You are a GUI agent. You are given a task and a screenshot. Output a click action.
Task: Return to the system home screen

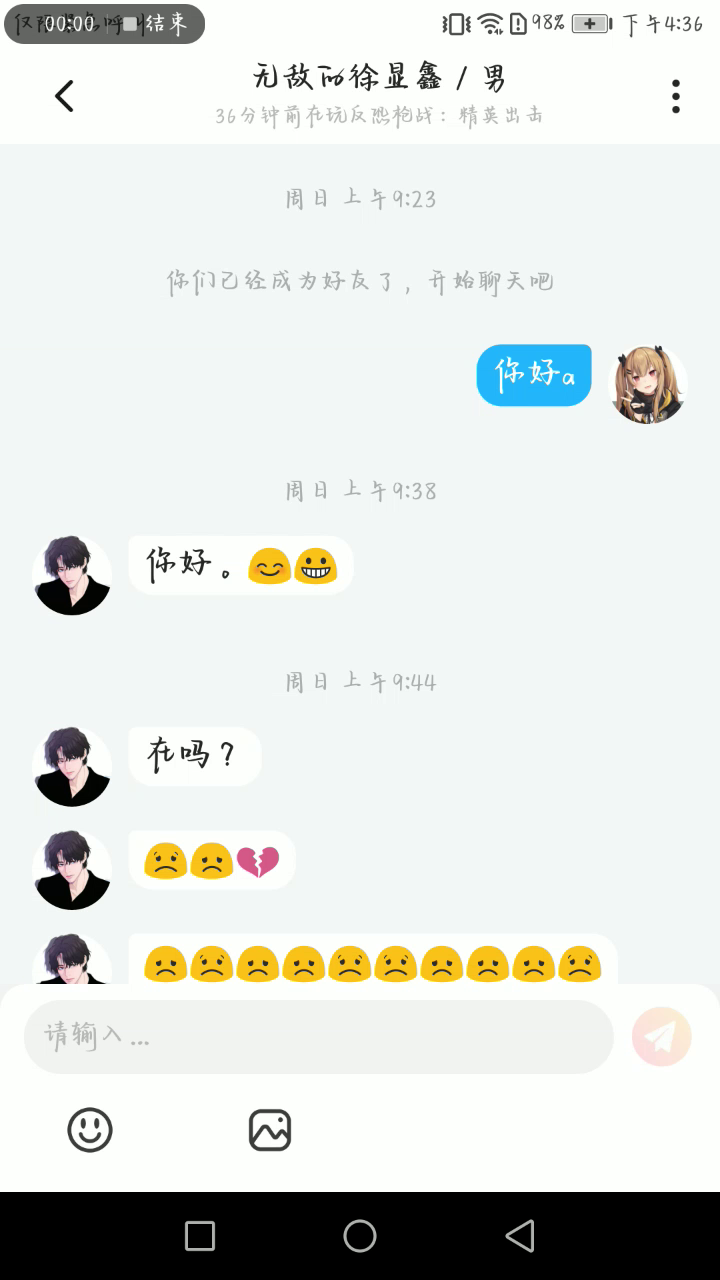[x=360, y=1236]
